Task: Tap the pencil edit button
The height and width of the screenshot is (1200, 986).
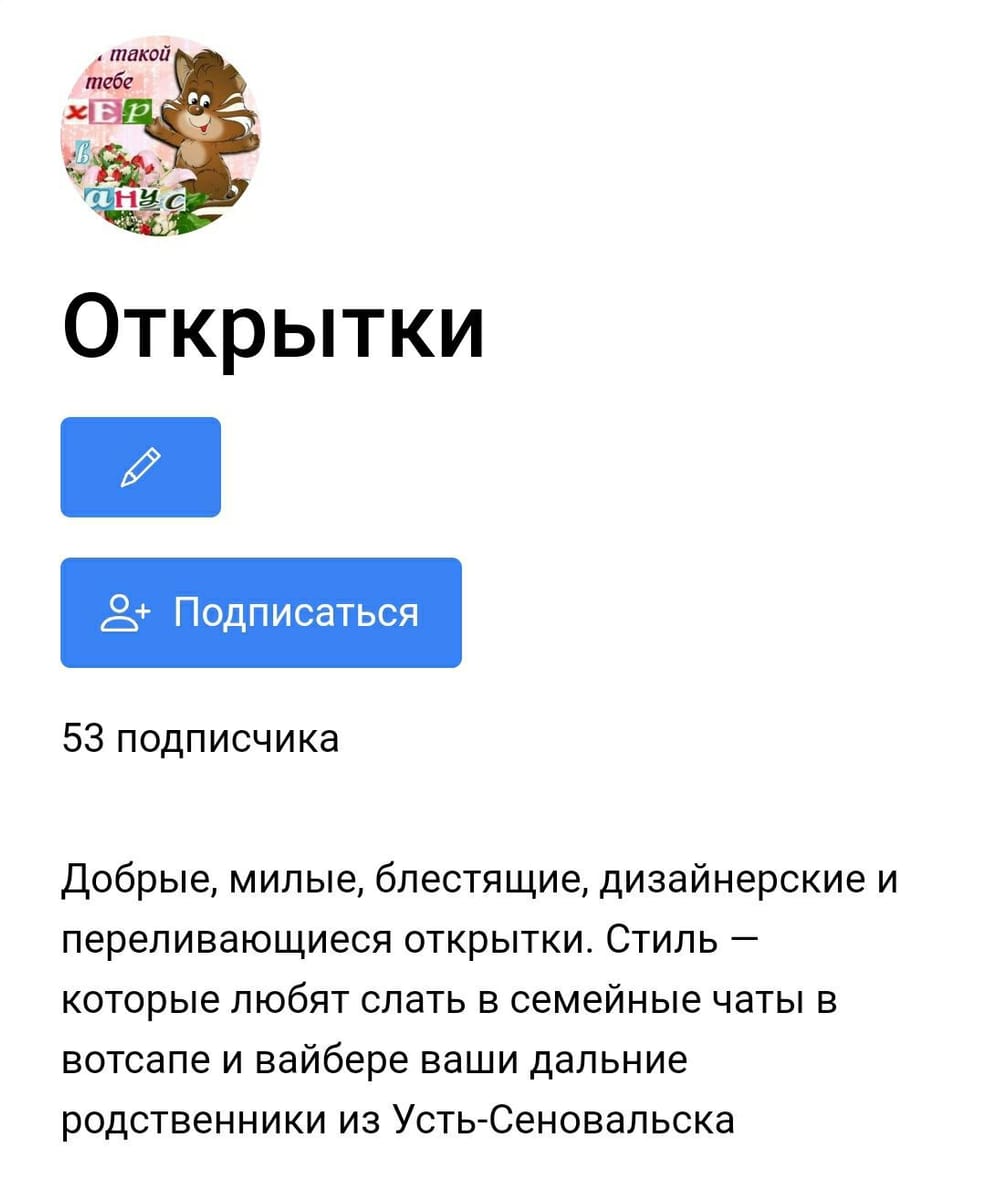Action: (140, 467)
